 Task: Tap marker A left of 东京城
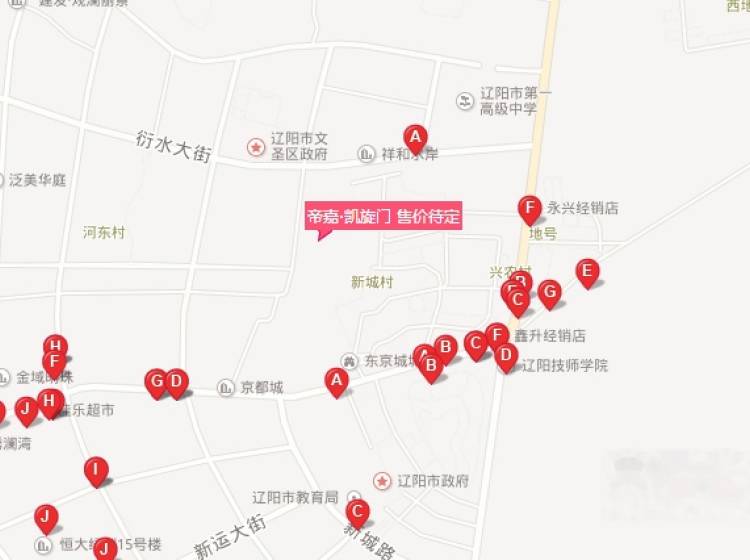(336, 380)
